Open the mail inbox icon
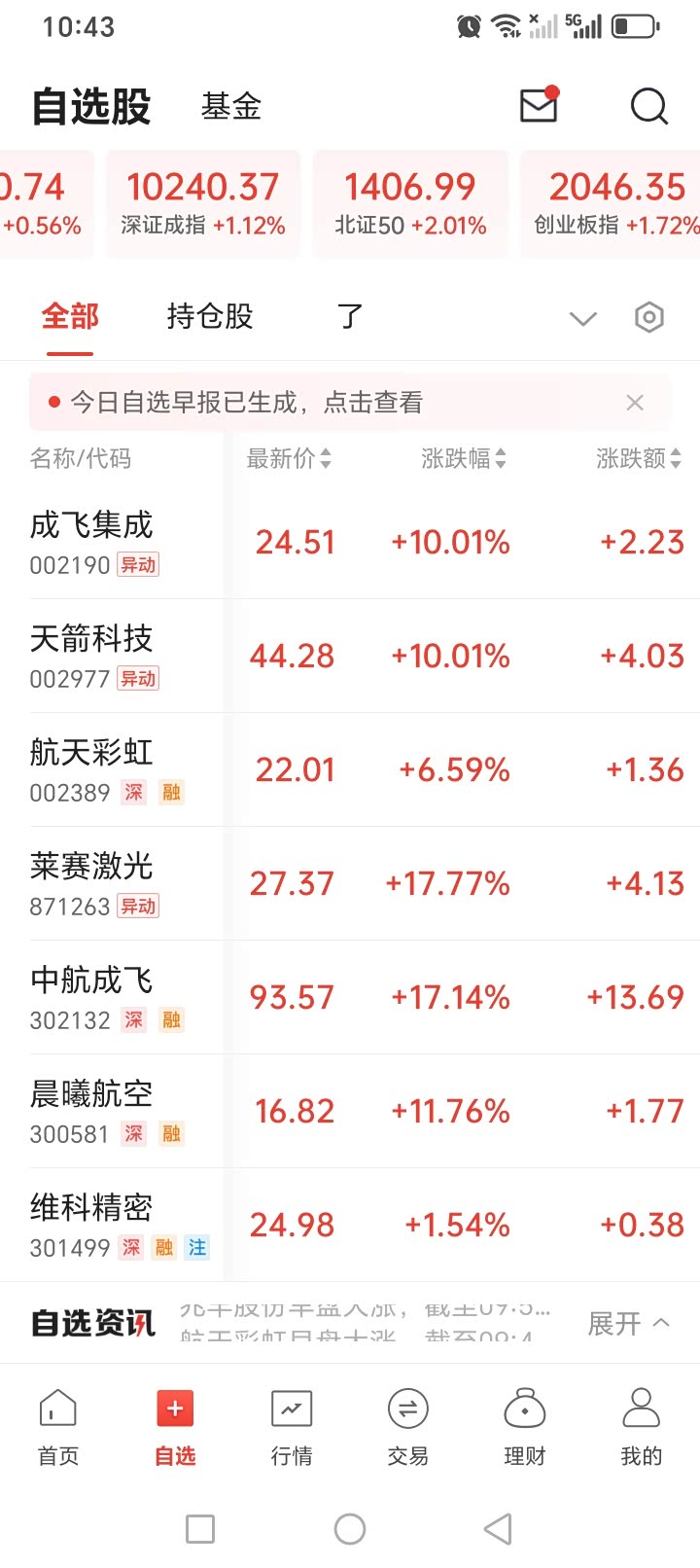The image size is (700, 1568). pos(539,105)
